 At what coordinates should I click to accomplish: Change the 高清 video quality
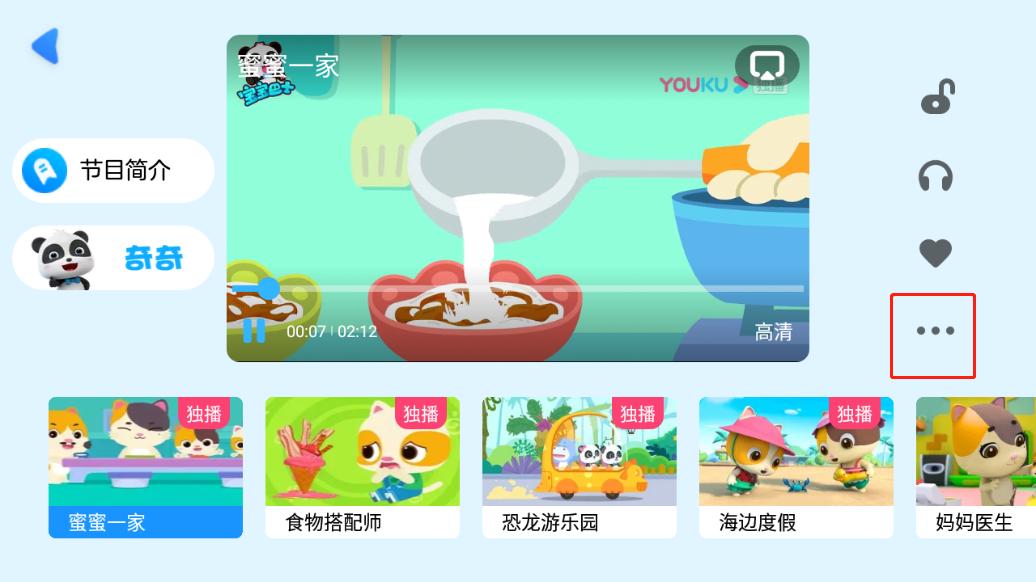774,332
